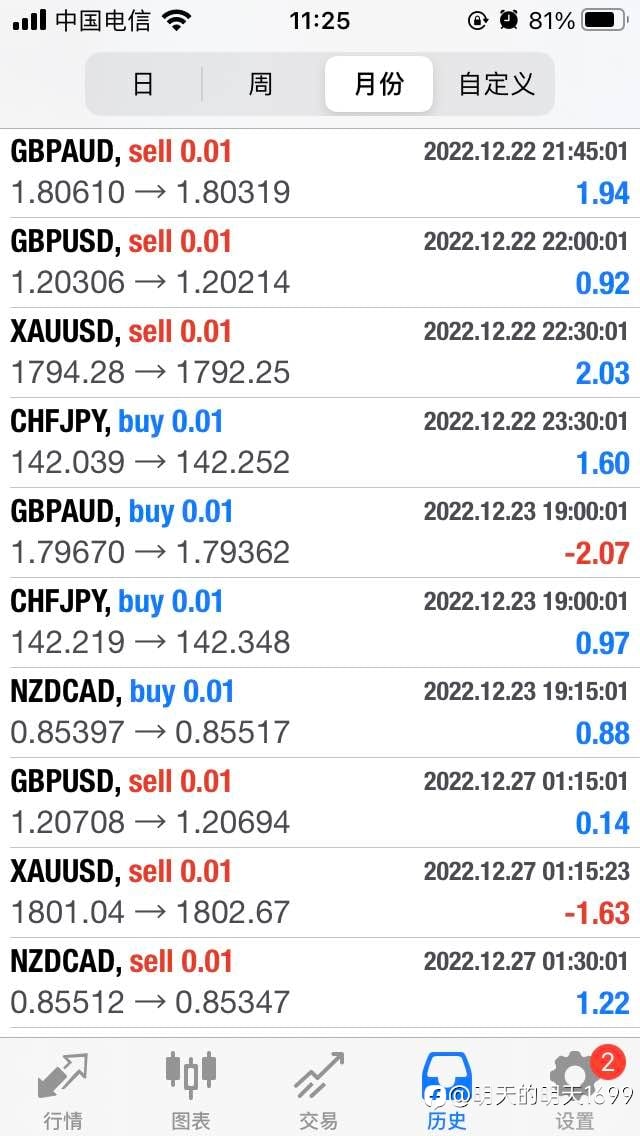Open GBPAUD buy trade with loss -2.07

pyautogui.click(x=320, y=532)
